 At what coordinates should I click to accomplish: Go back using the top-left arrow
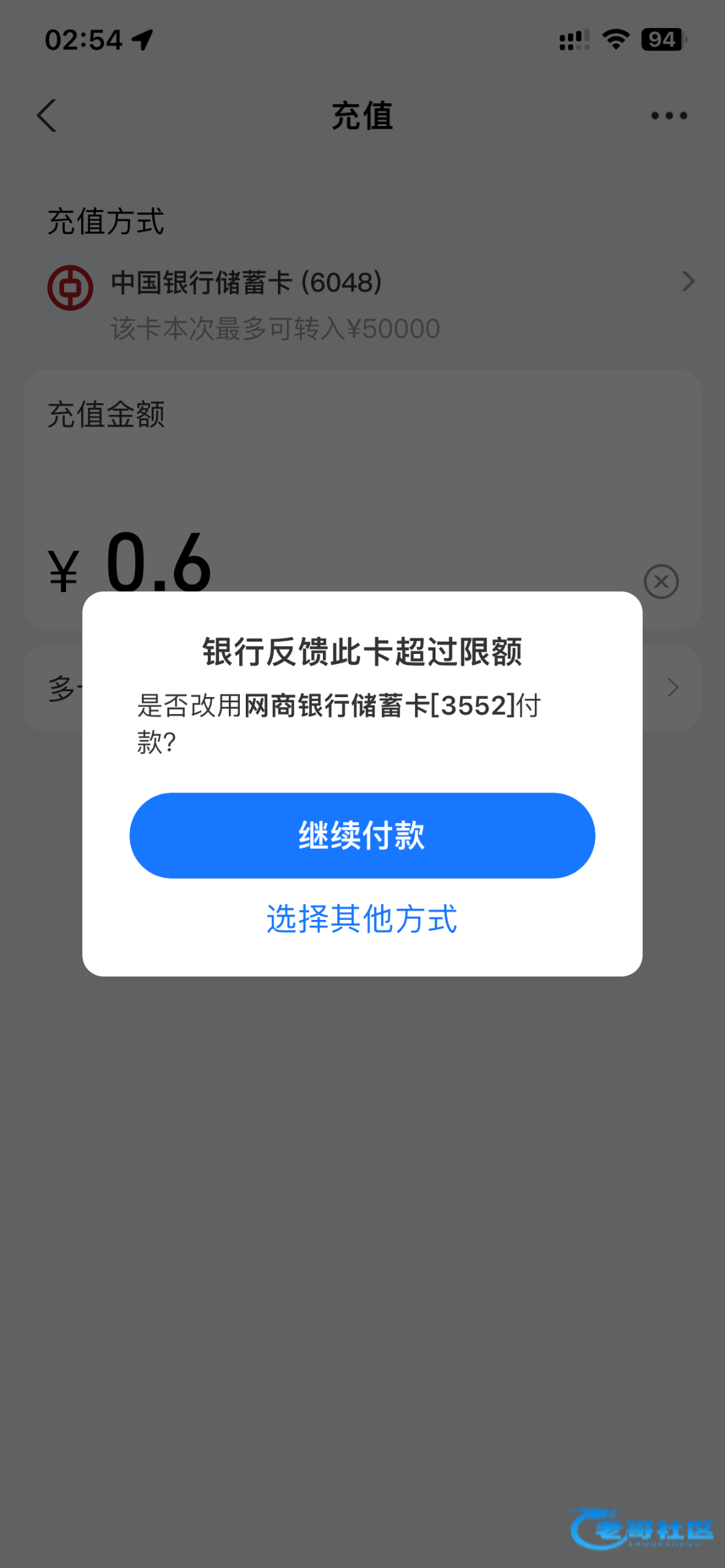47,116
